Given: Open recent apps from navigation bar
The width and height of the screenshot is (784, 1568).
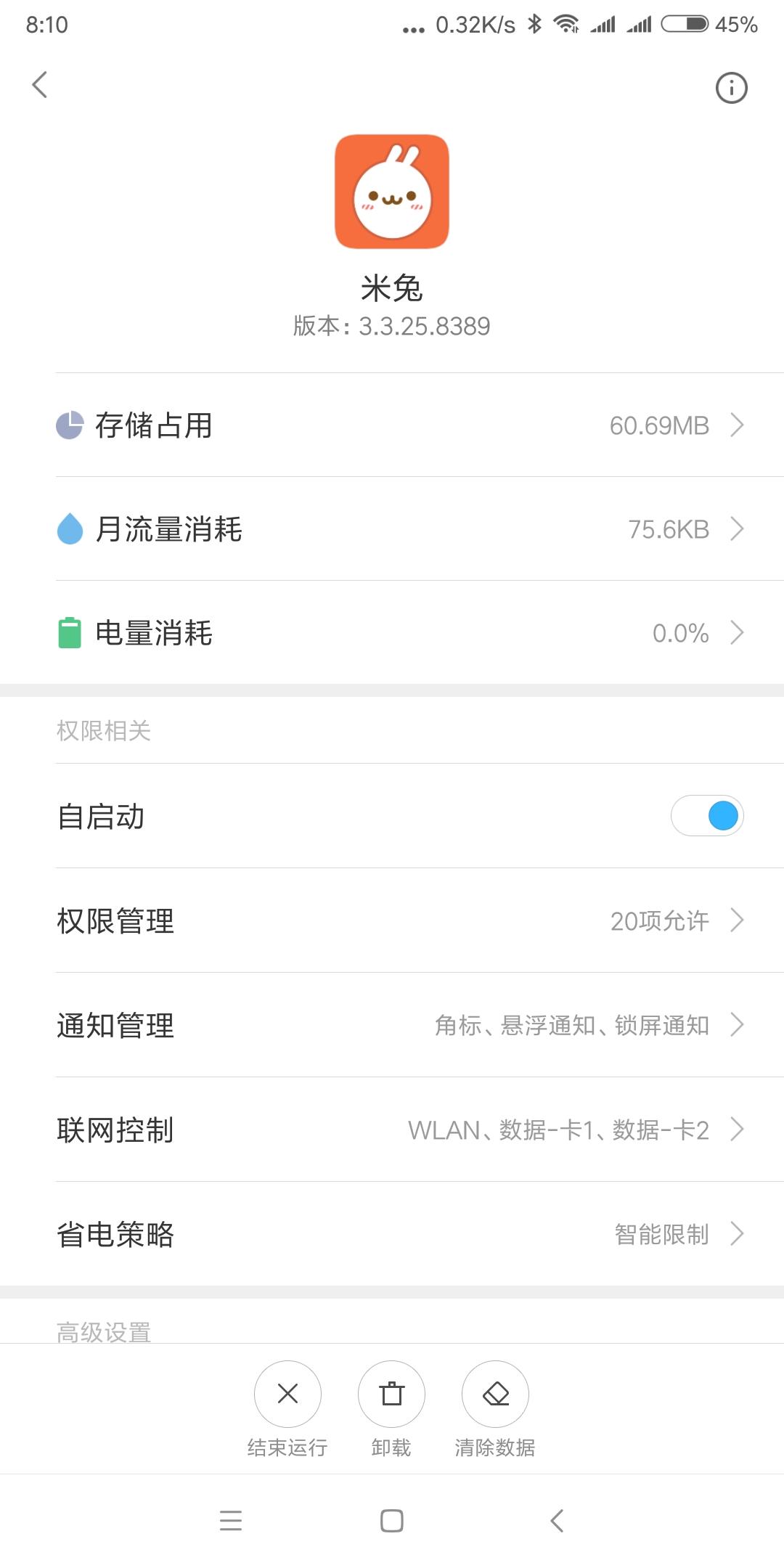Looking at the screenshot, I should 231,1521.
